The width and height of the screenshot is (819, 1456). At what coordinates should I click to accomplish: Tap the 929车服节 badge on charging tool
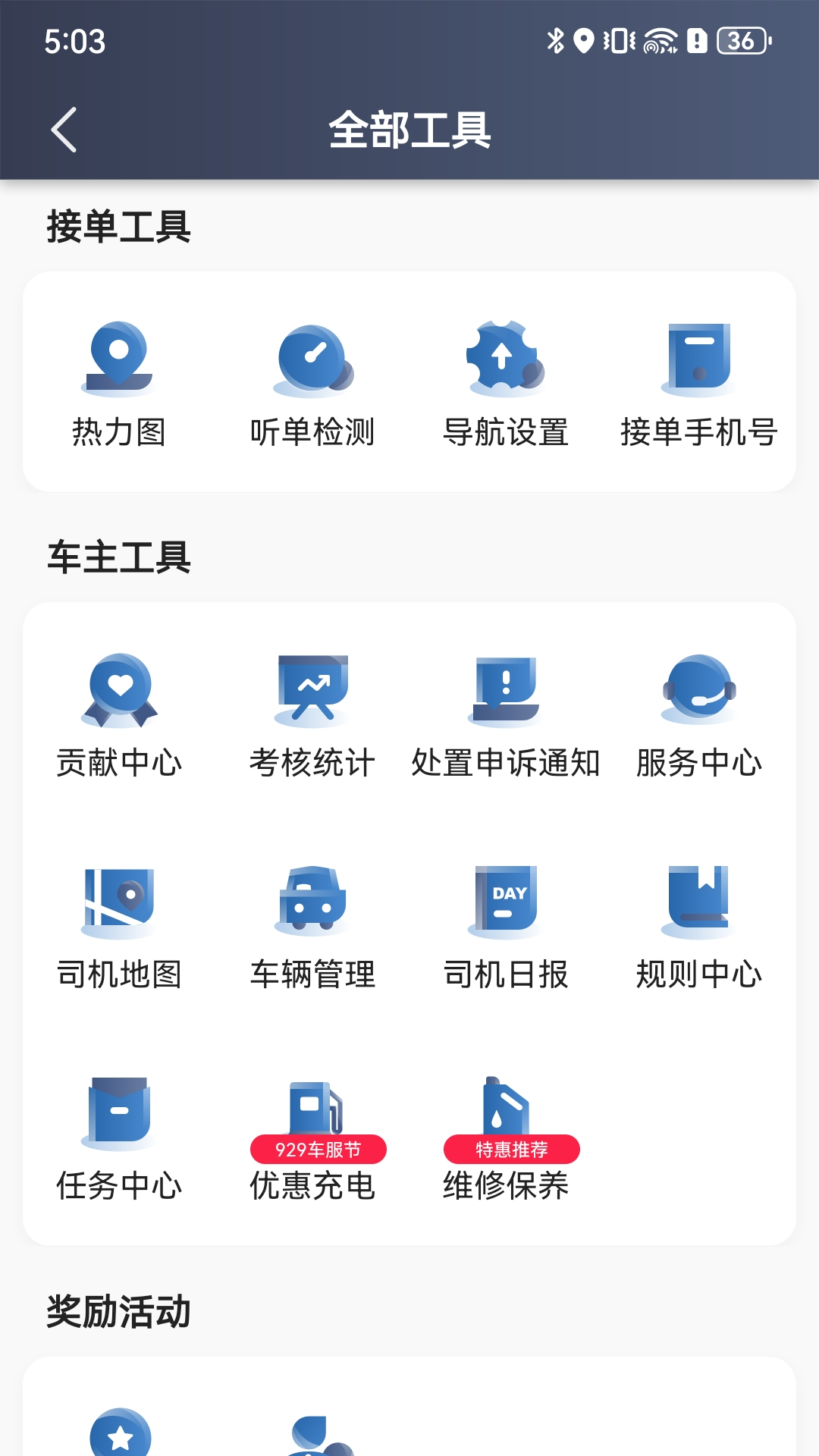click(317, 1149)
